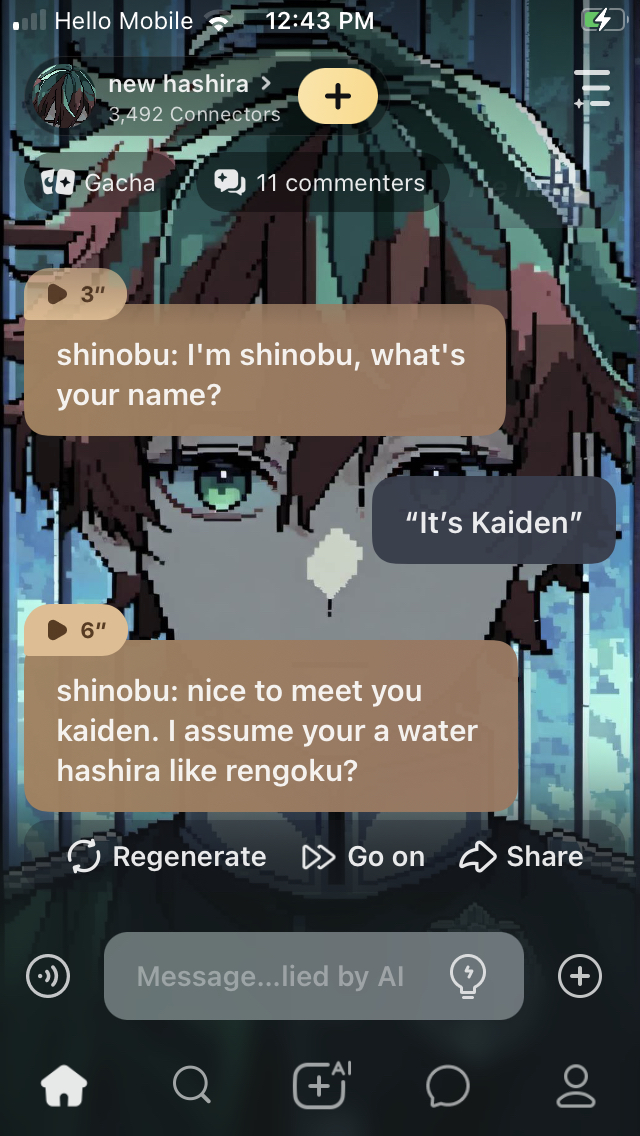Open the plus attachment options
Screen dimensions: 640x1136
coord(580,976)
